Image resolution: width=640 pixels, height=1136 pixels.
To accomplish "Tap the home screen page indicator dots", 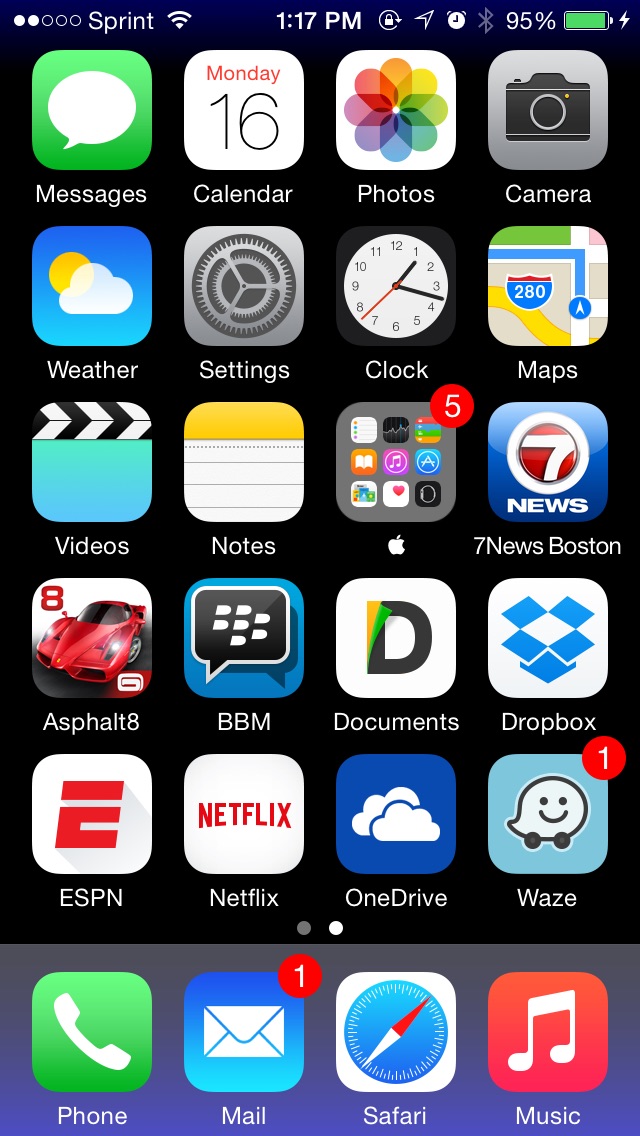I will click(x=320, y=928).
